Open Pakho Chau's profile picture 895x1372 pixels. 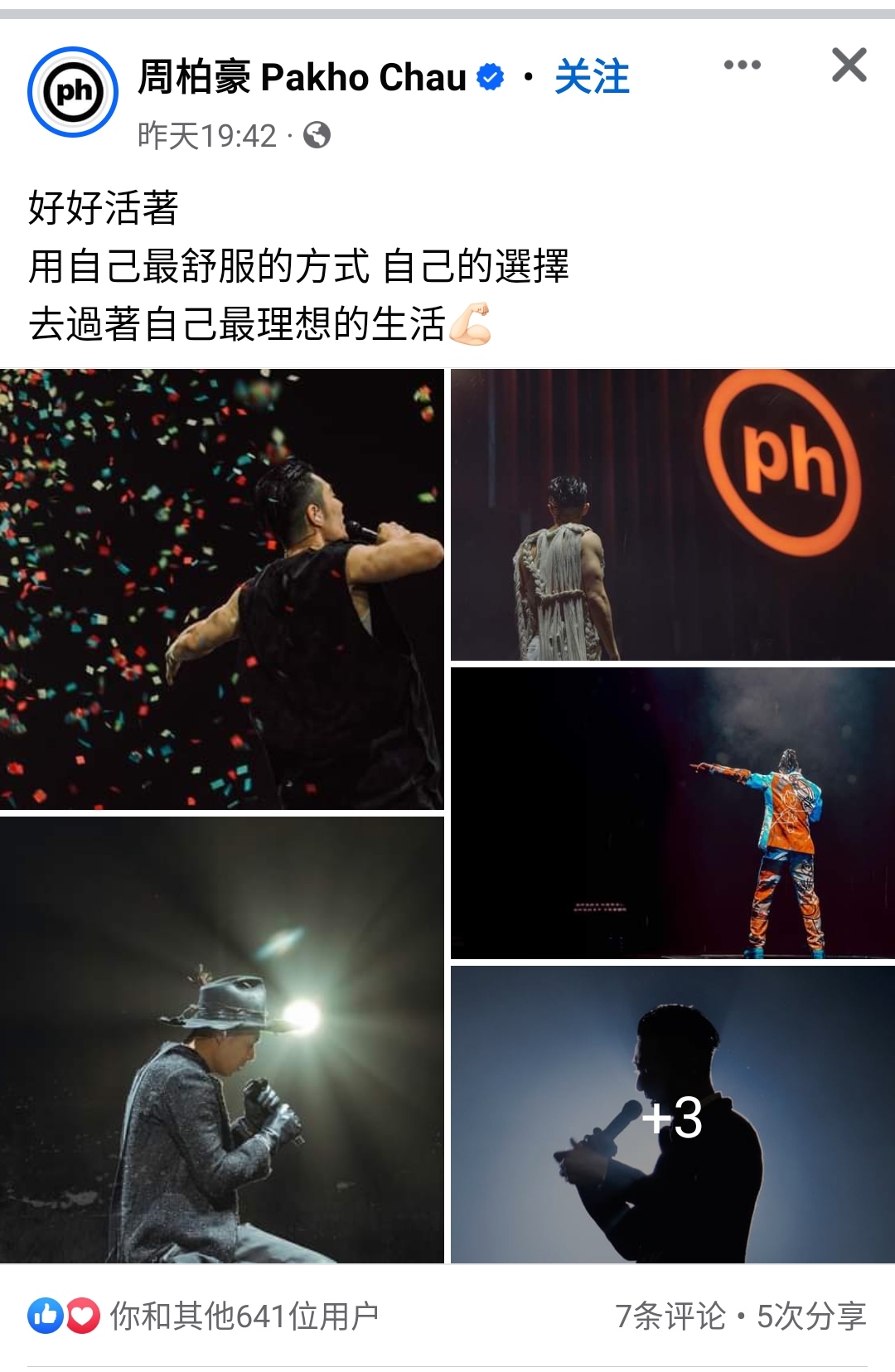pyautogui.click(x=73, y=92)
